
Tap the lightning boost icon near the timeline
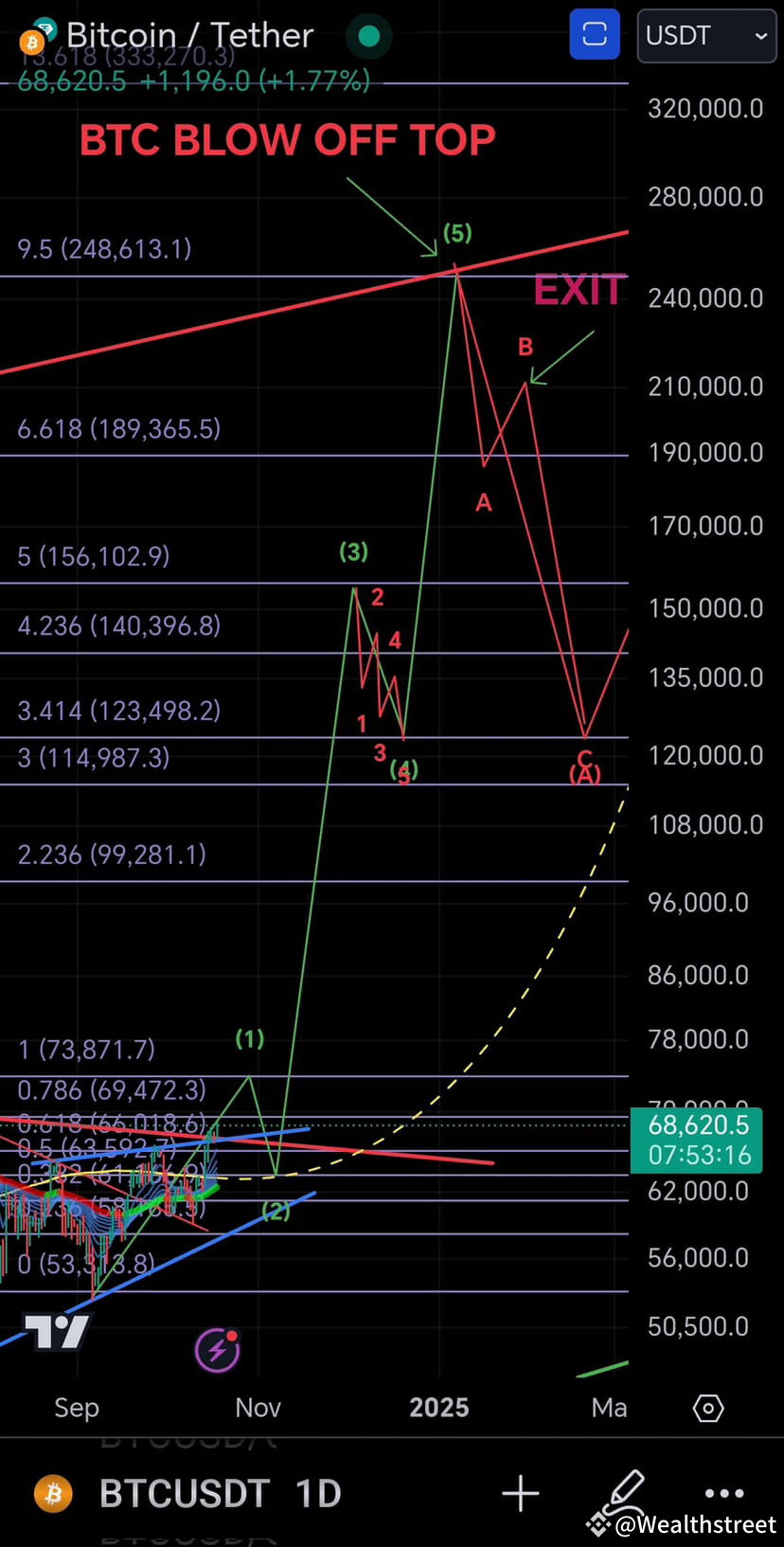217,1349
